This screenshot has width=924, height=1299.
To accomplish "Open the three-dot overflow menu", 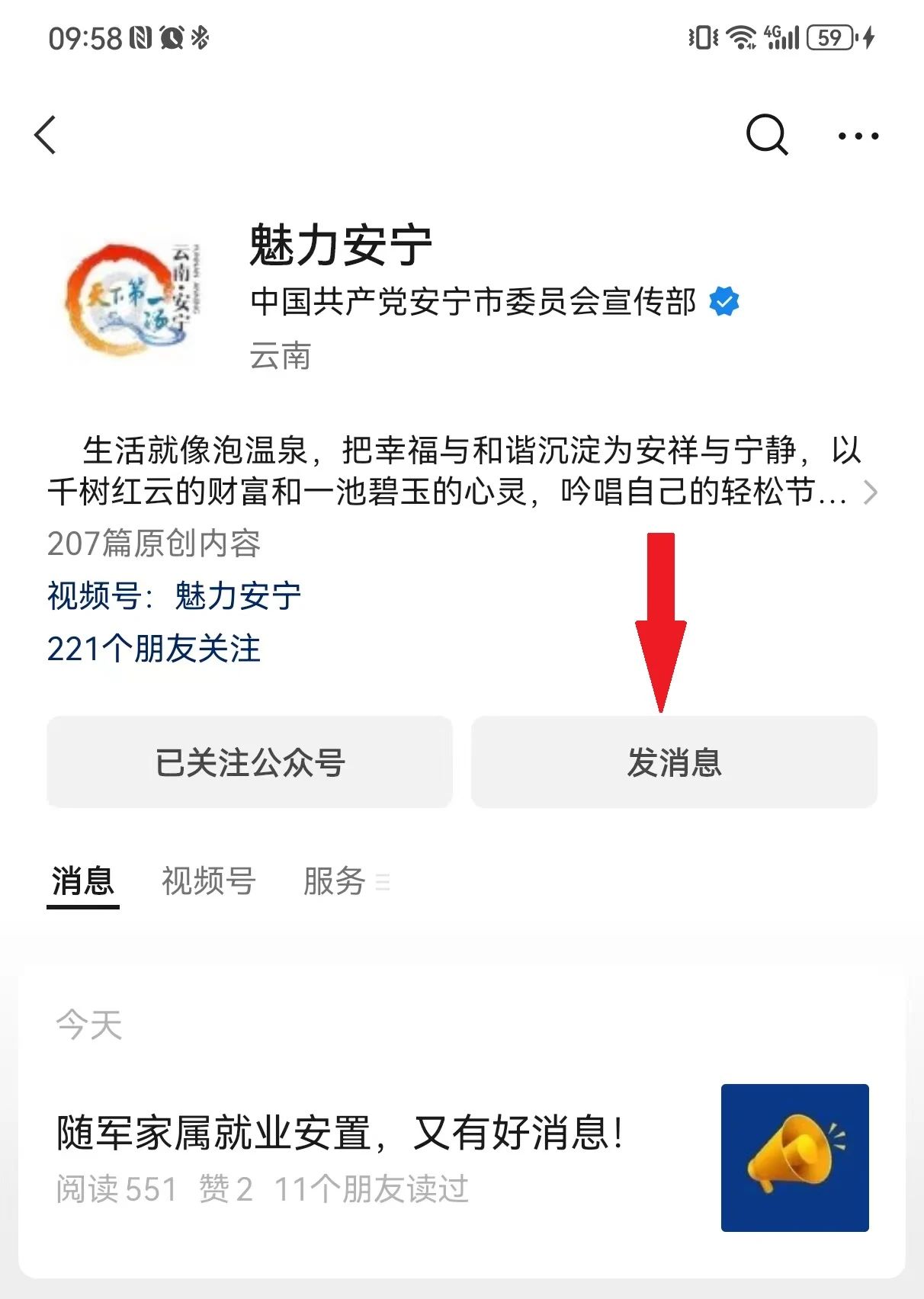I will (x=858, y=136).
